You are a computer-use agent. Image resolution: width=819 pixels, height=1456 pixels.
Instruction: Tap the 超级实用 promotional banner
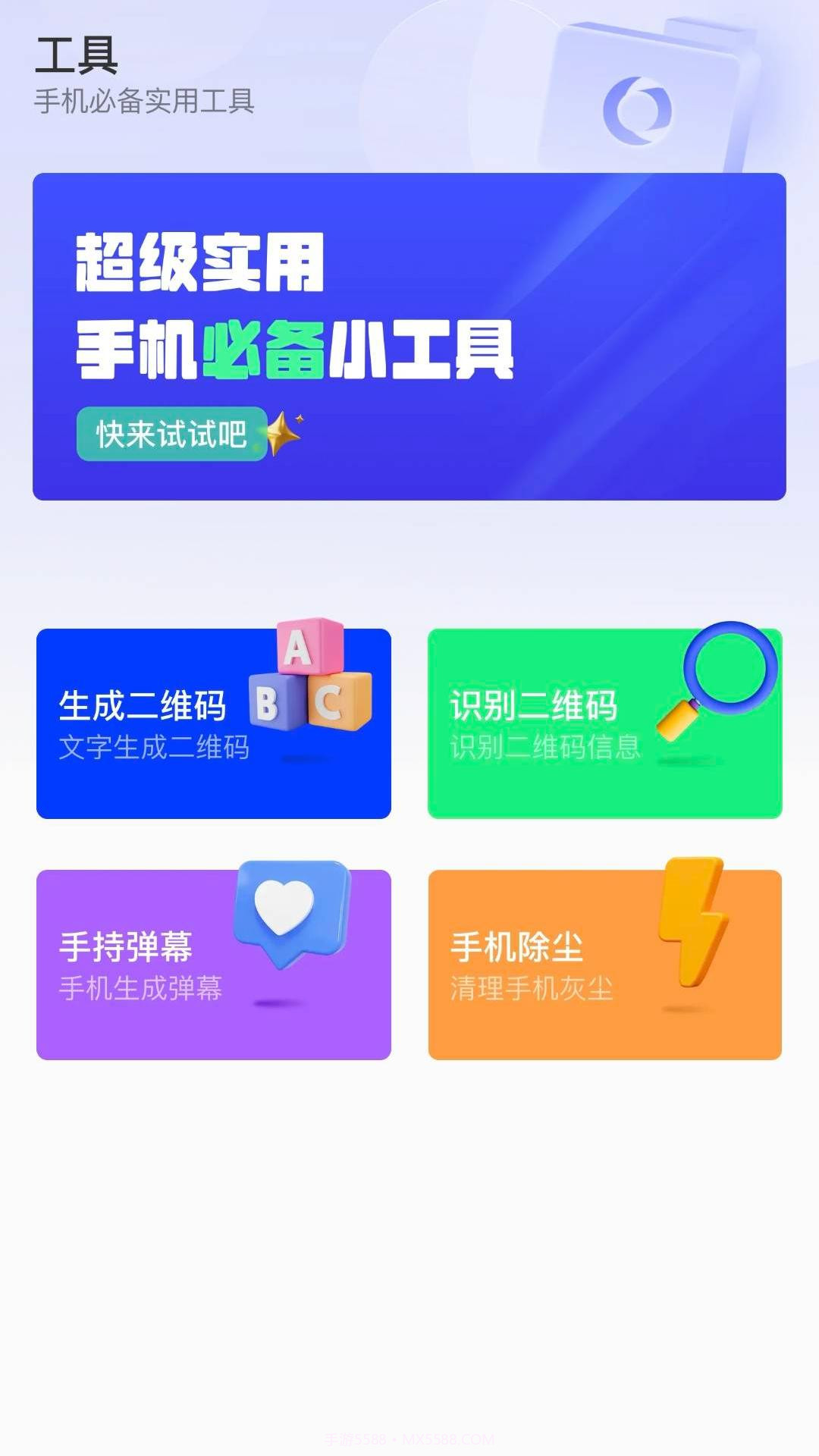pos(409,334)
